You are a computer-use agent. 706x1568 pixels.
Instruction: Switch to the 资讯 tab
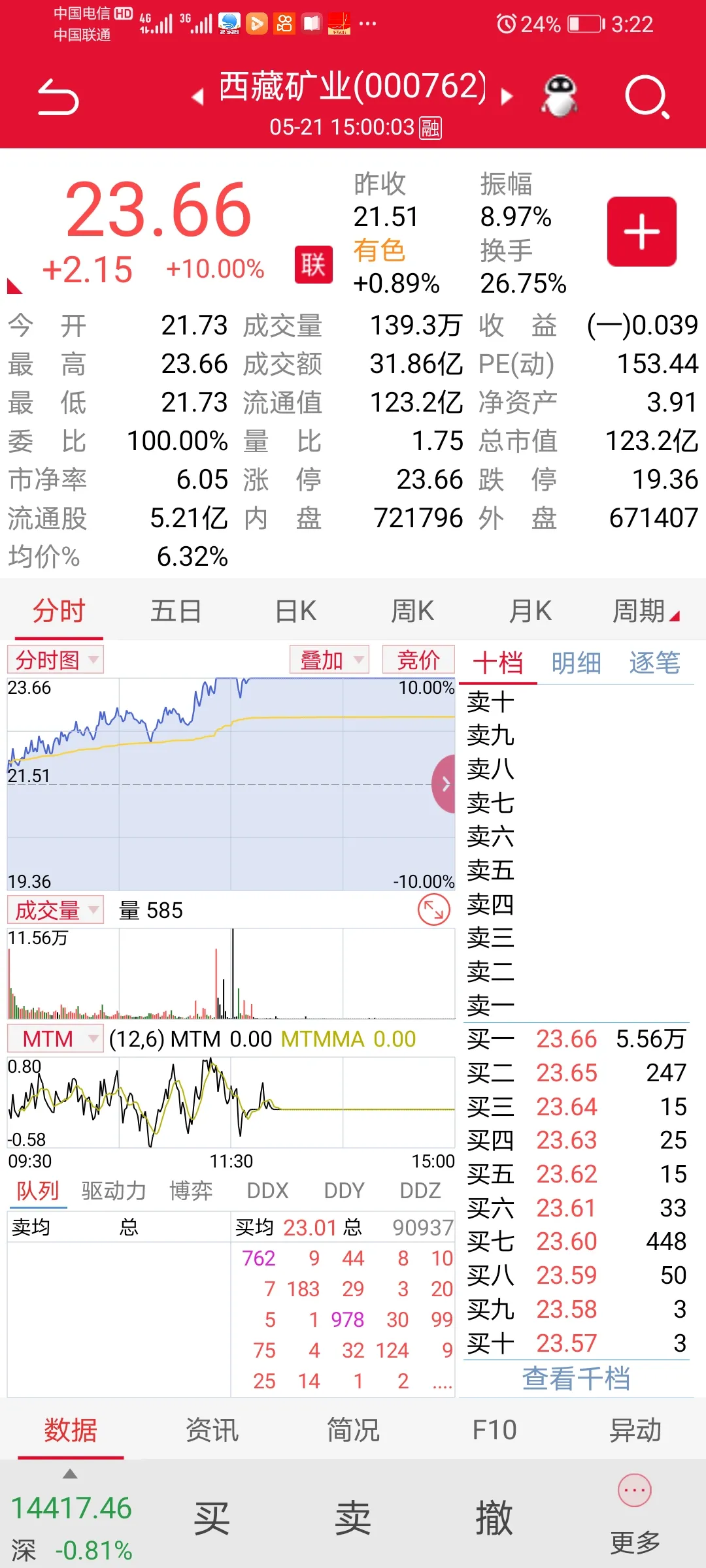click(x=212, y=1430)
